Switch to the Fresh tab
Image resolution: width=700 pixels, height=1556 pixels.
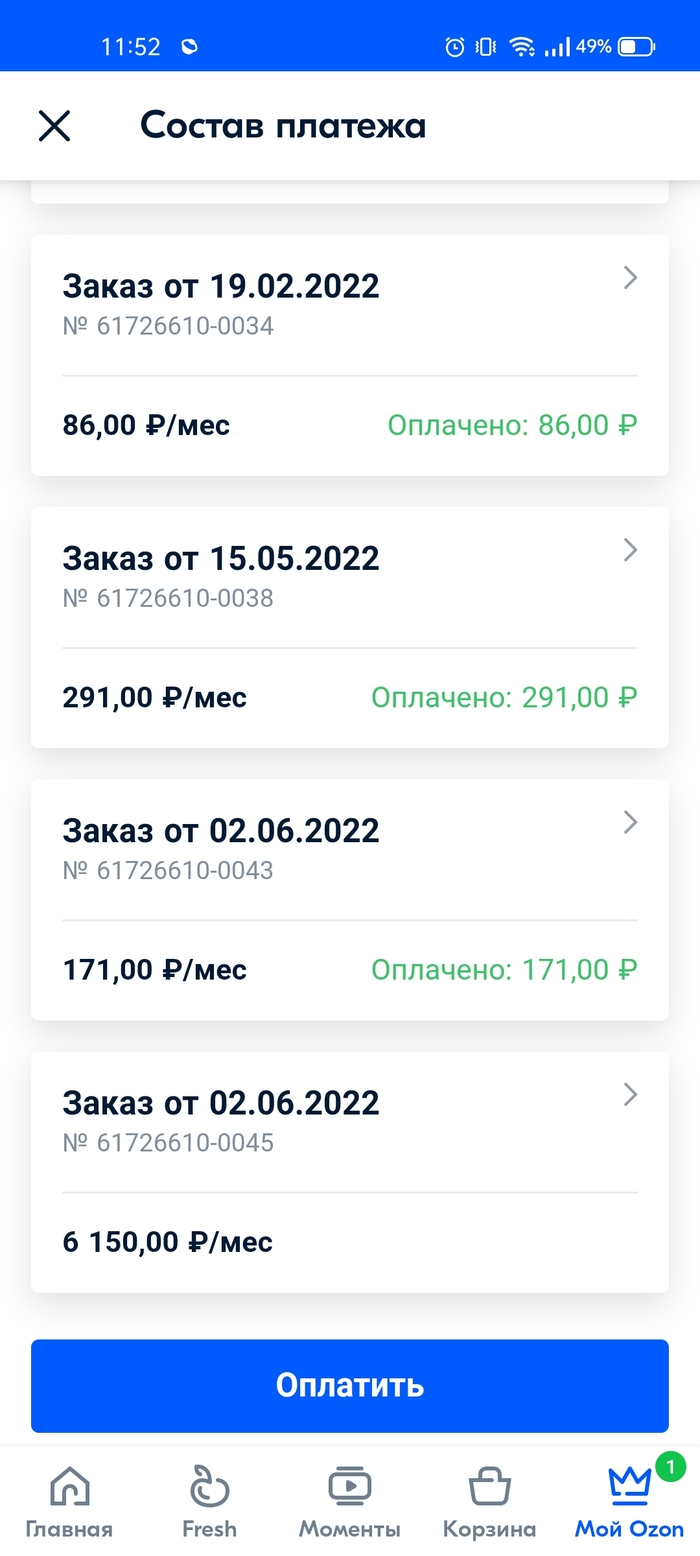(x=210, y=1501)
